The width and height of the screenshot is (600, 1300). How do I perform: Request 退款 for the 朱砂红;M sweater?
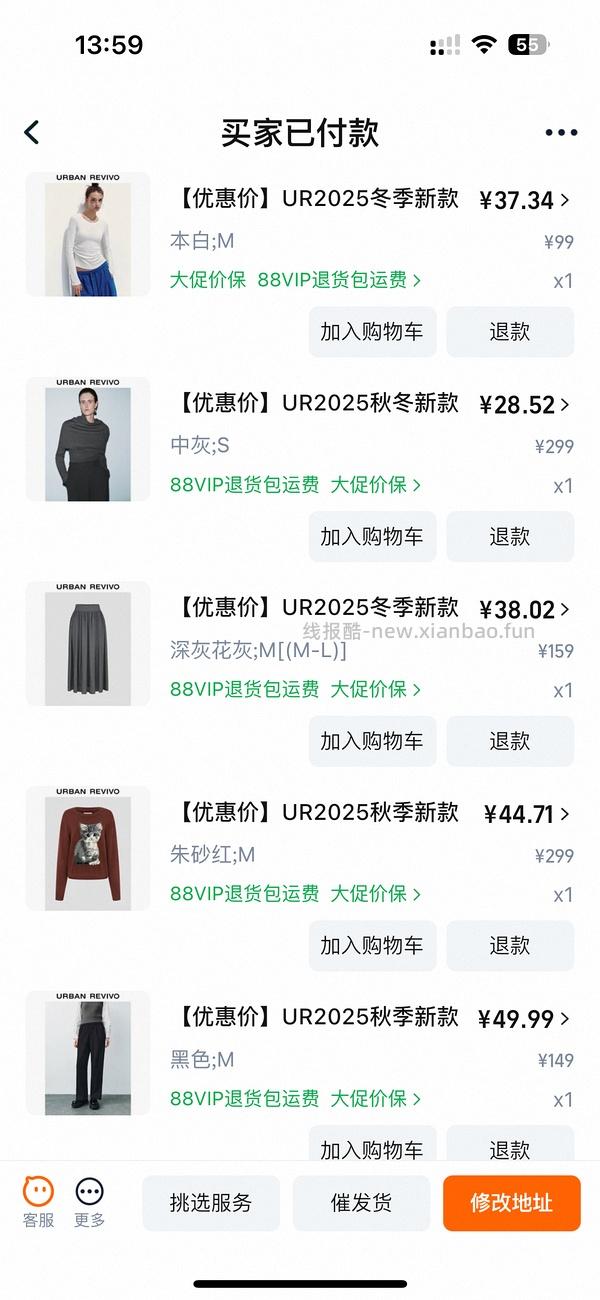(x=510, y=945)
